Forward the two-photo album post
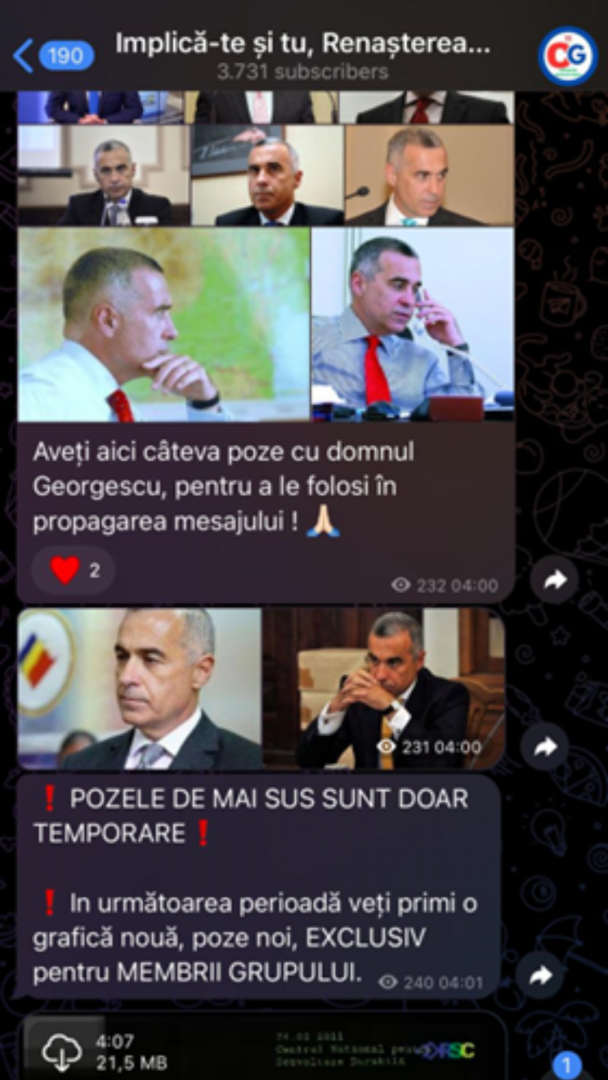Image resolution: width=608 pixels, height=1080 pixels. click(x=545, y=747)
